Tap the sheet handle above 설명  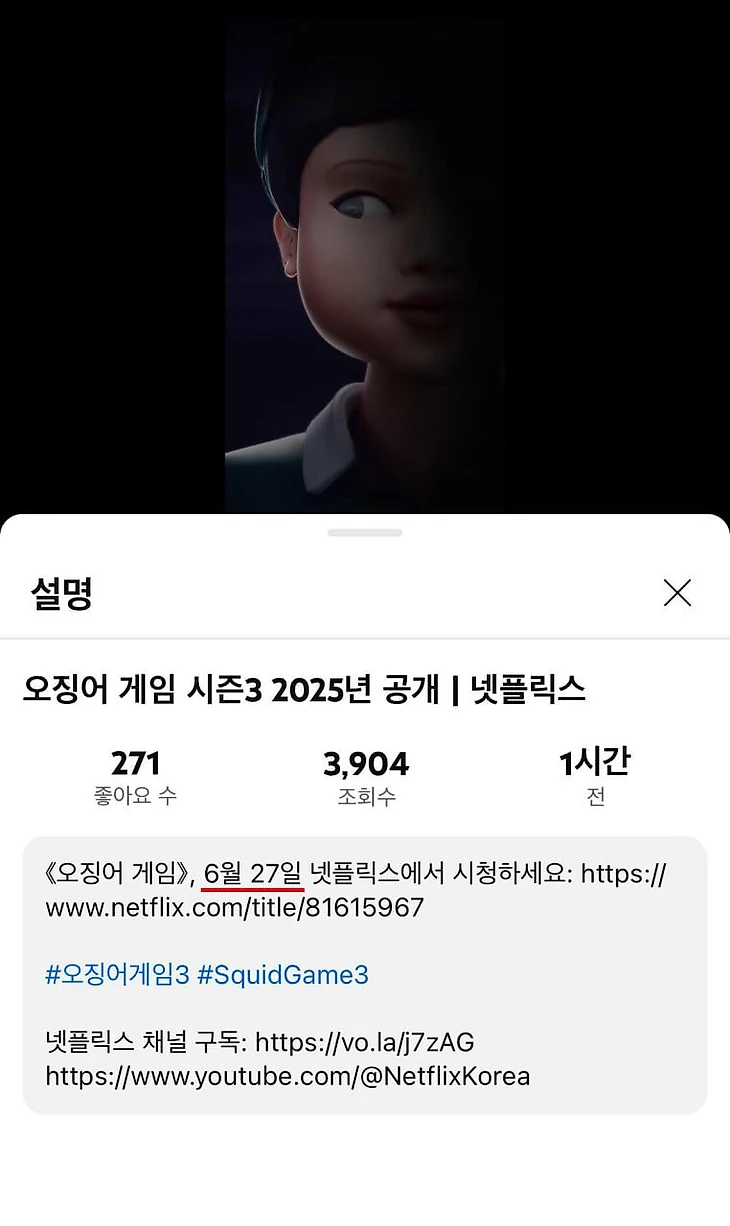pyautogui.click(x=365, y=533)
